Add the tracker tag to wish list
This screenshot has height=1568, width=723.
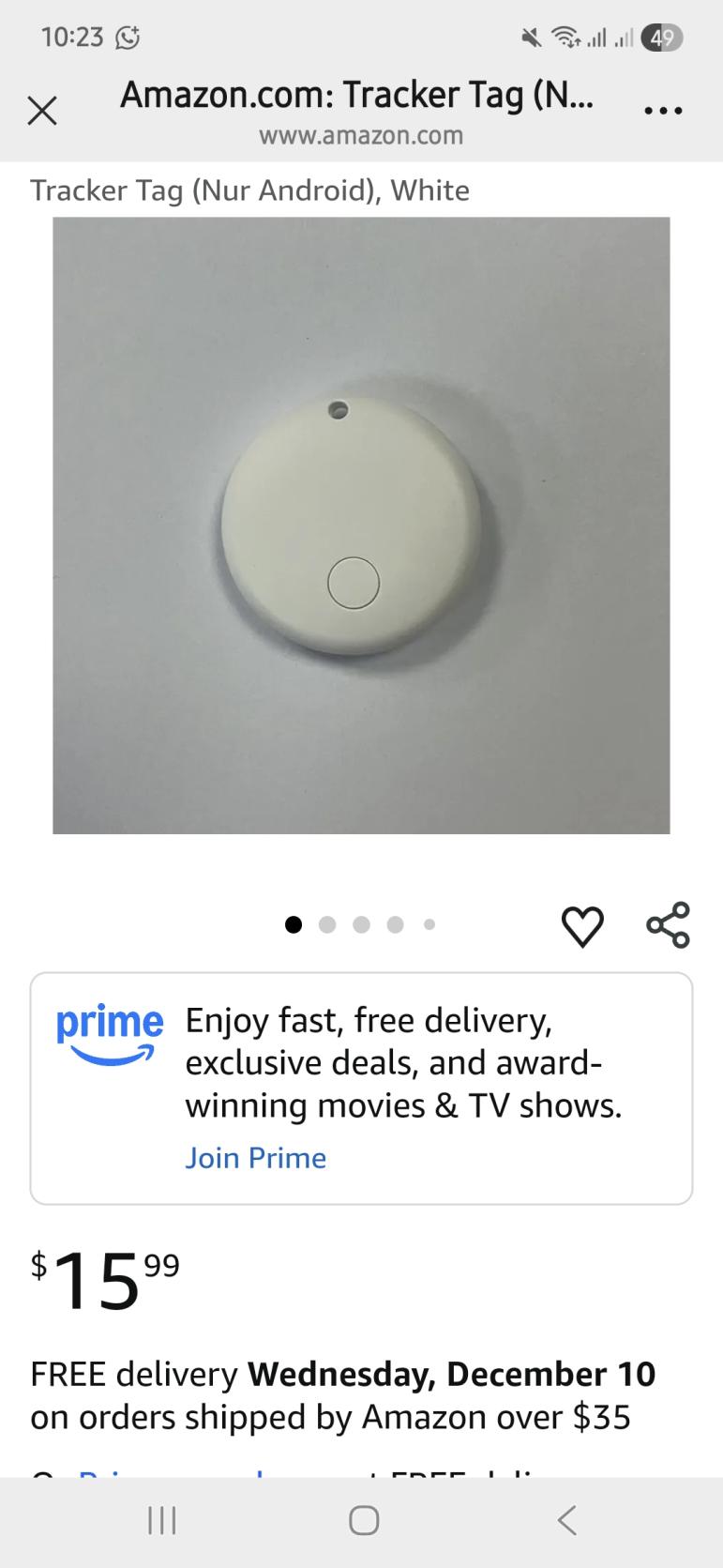tap(582, 926)
